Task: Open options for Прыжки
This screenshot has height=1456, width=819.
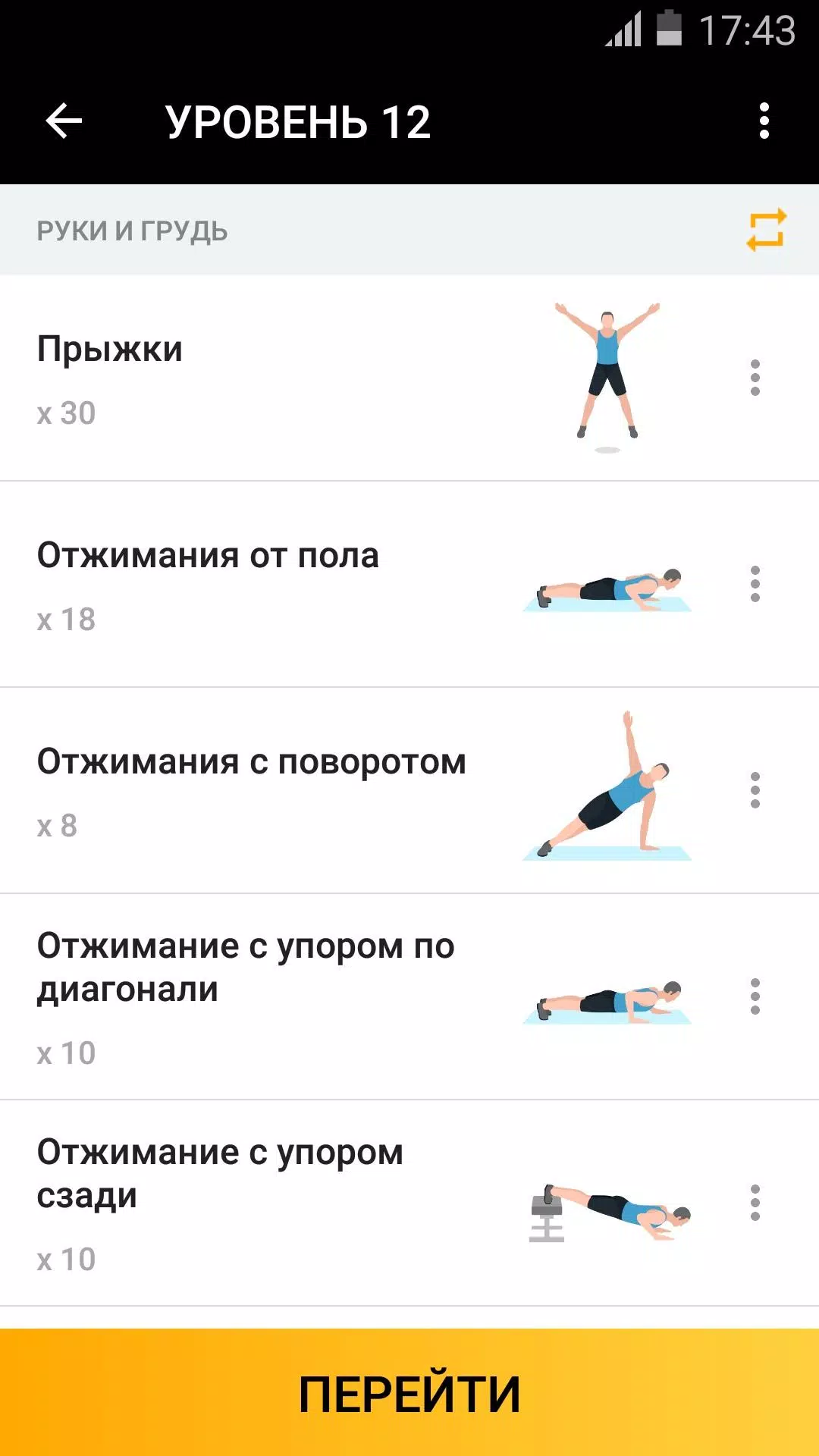Action: coord(755,378)
